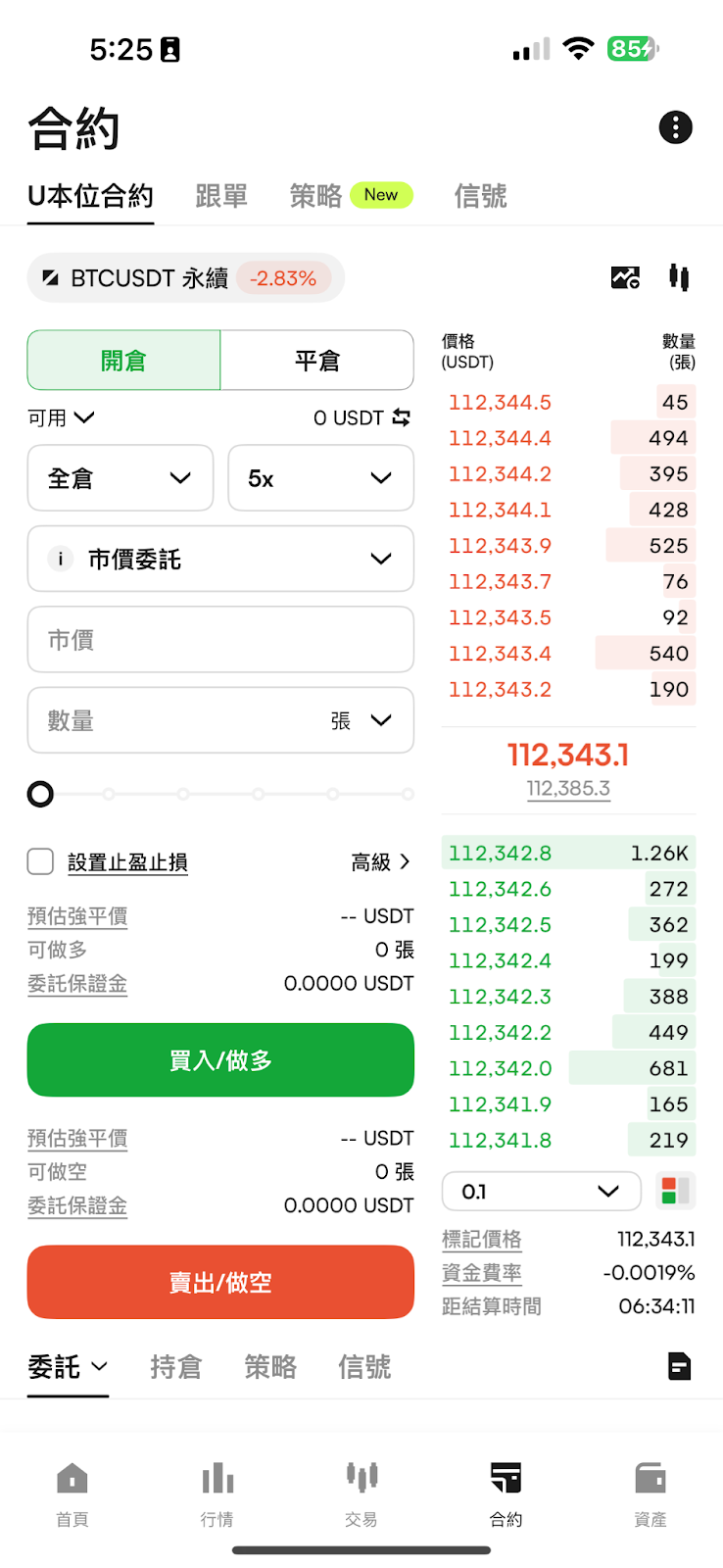Check the 設置止盈止損 checkbox
723x1568 pixels.
tap(40, 861)
